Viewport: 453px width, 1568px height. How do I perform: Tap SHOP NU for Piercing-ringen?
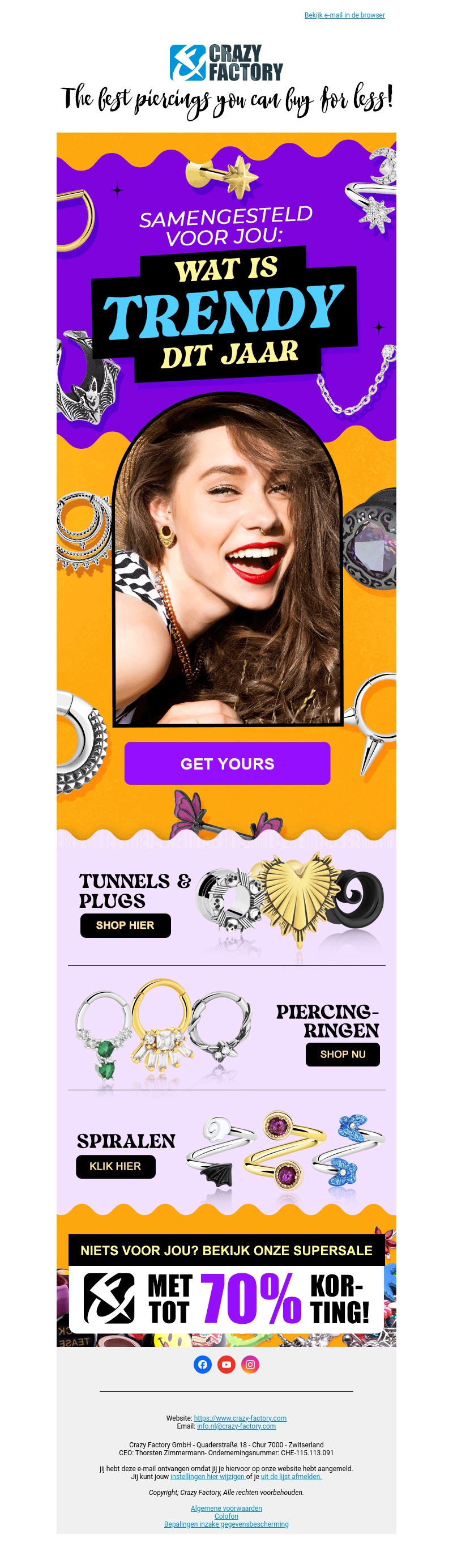pos(343,1054)
